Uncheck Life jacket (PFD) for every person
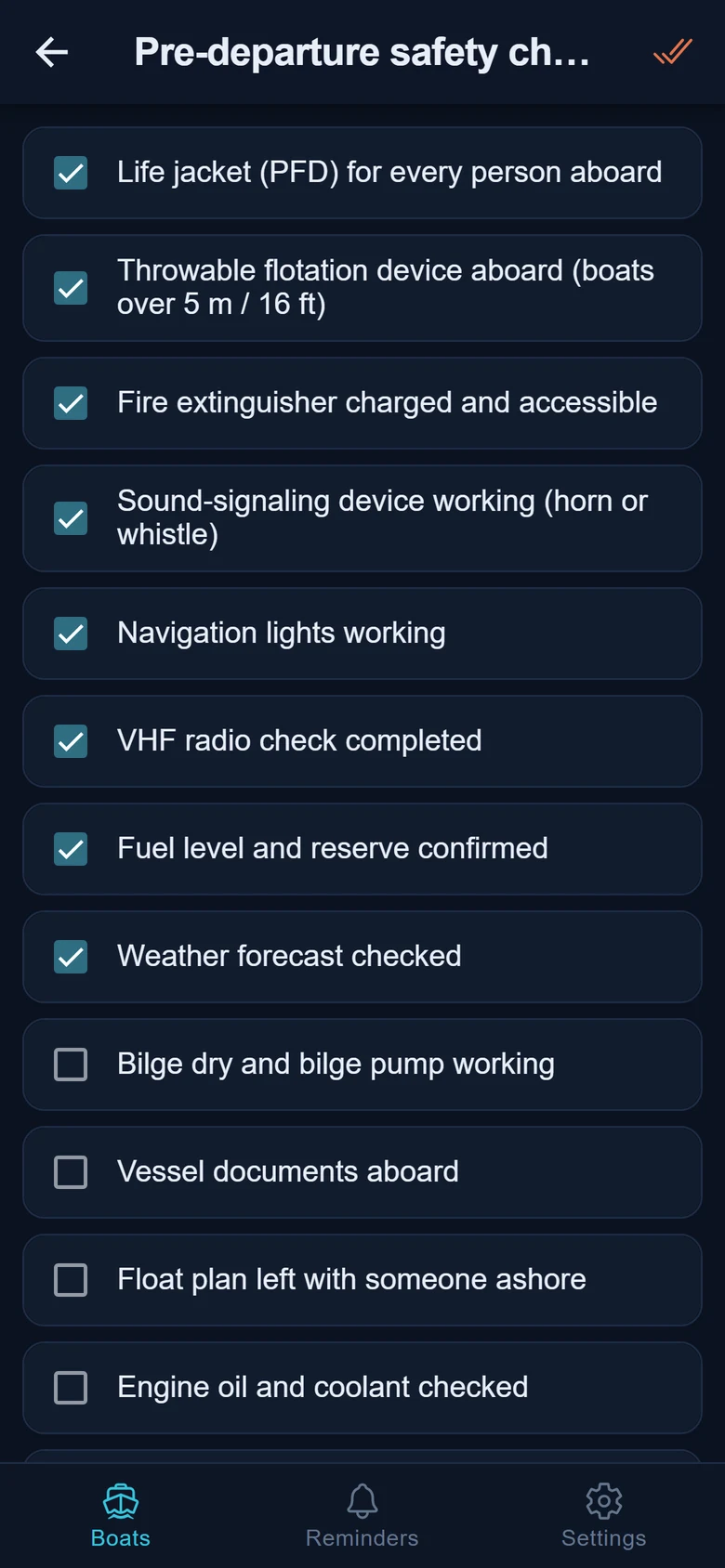 point(71,173)
